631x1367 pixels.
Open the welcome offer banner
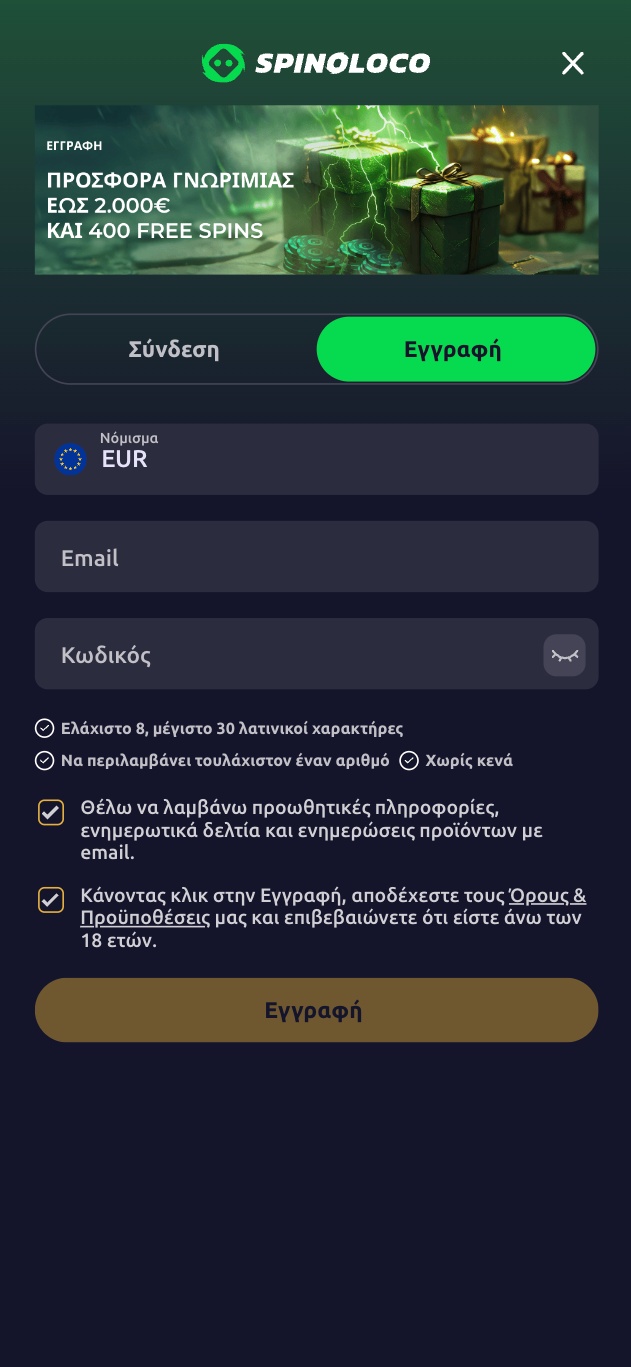(316, 190)
